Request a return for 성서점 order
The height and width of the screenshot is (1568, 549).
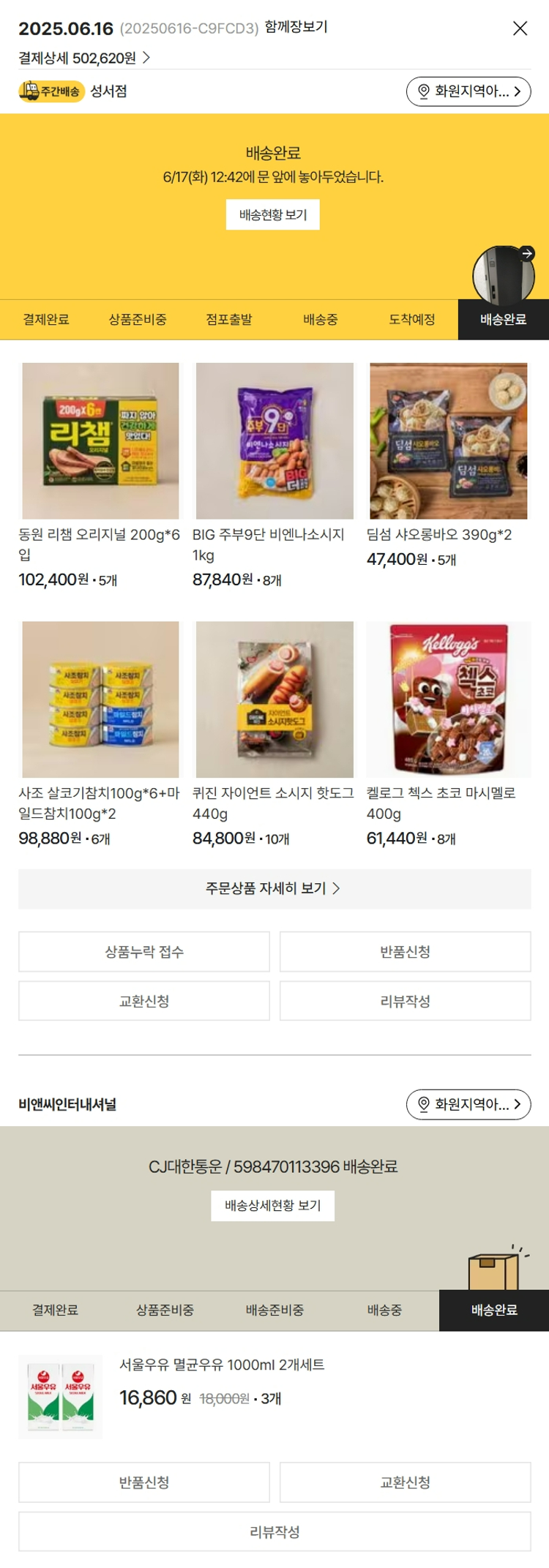(x=405, y=952)
